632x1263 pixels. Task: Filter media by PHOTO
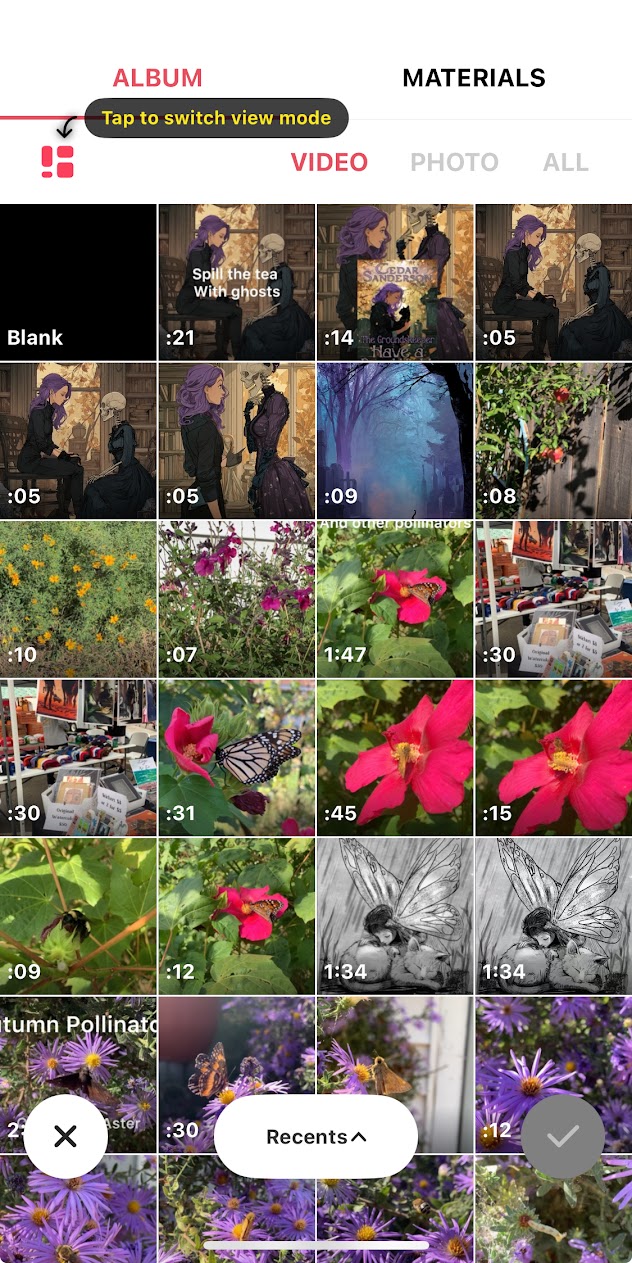[454, 162]
